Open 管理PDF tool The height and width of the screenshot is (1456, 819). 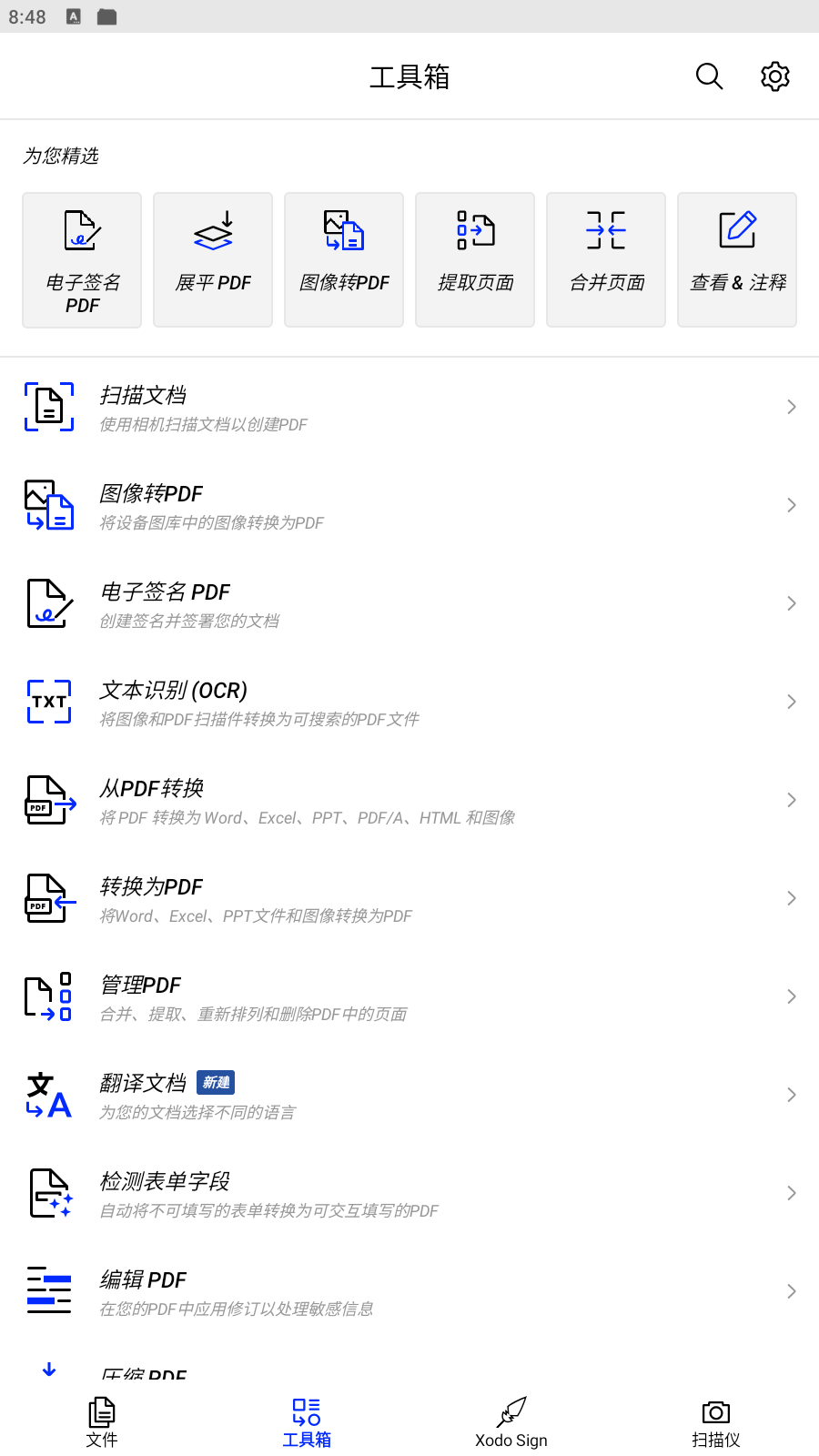click(x=409, y=996)
